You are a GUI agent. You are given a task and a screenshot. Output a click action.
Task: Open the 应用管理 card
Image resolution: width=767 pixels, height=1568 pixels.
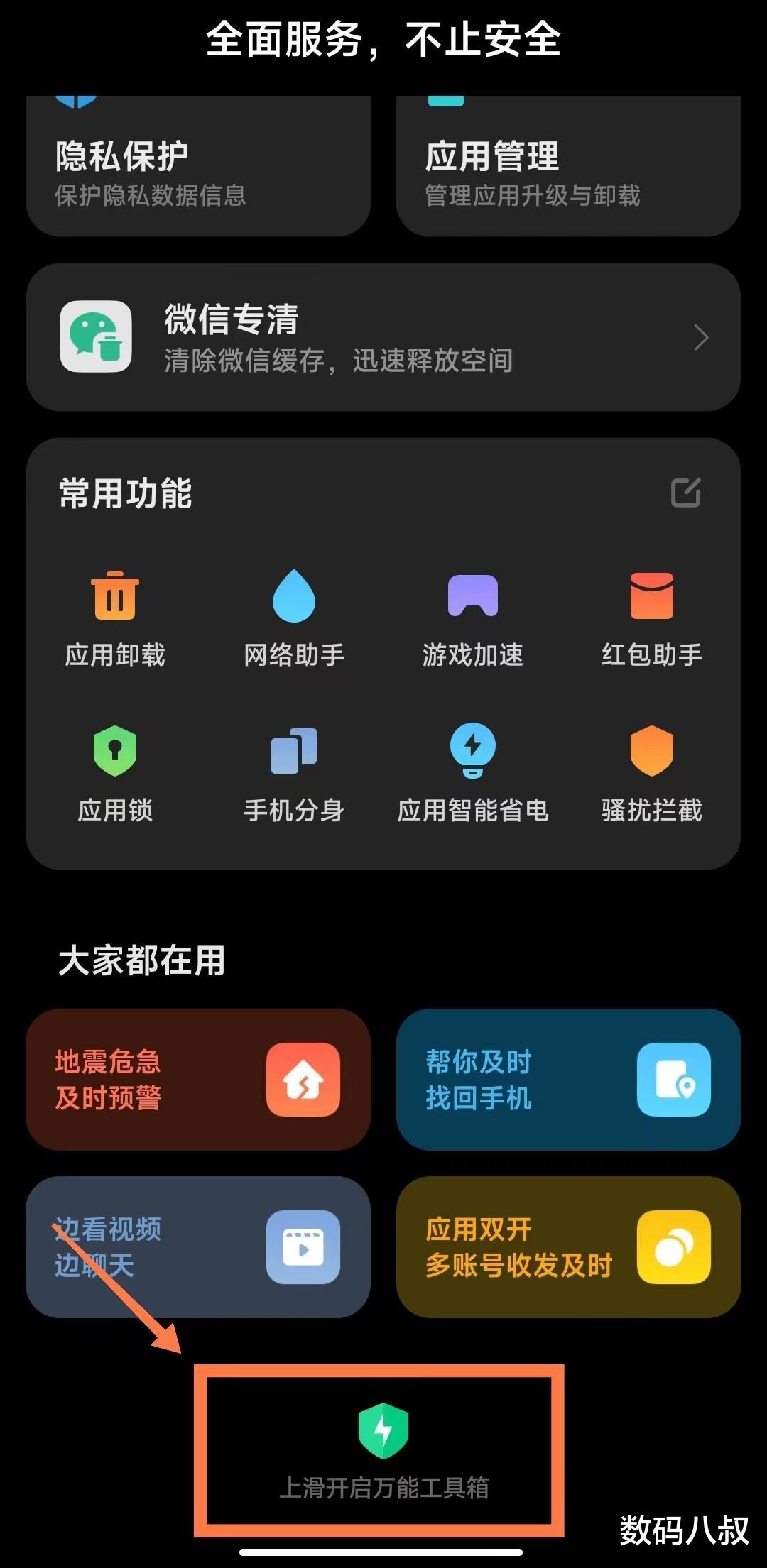click(568, 163)
